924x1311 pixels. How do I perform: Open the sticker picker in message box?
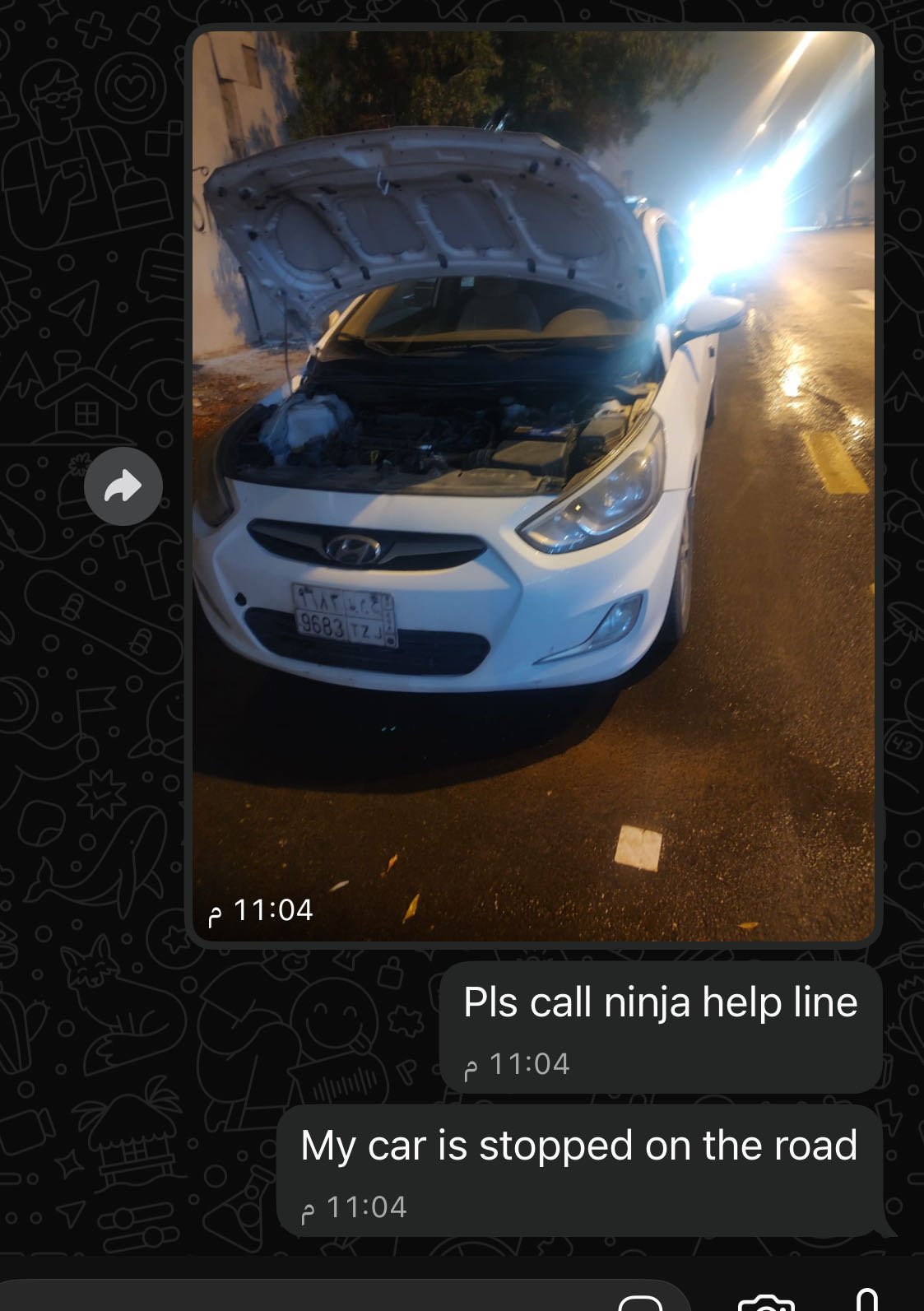[x=640, y=1302]
